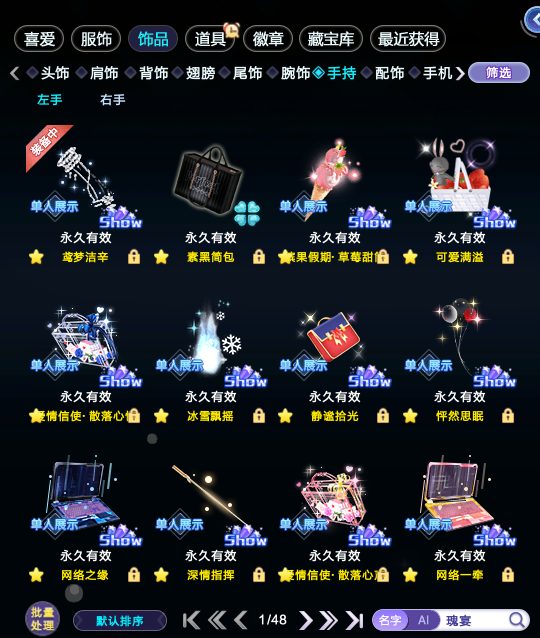Toggle the AI search mode
This screenshot has height=638, width=540.
424,620
